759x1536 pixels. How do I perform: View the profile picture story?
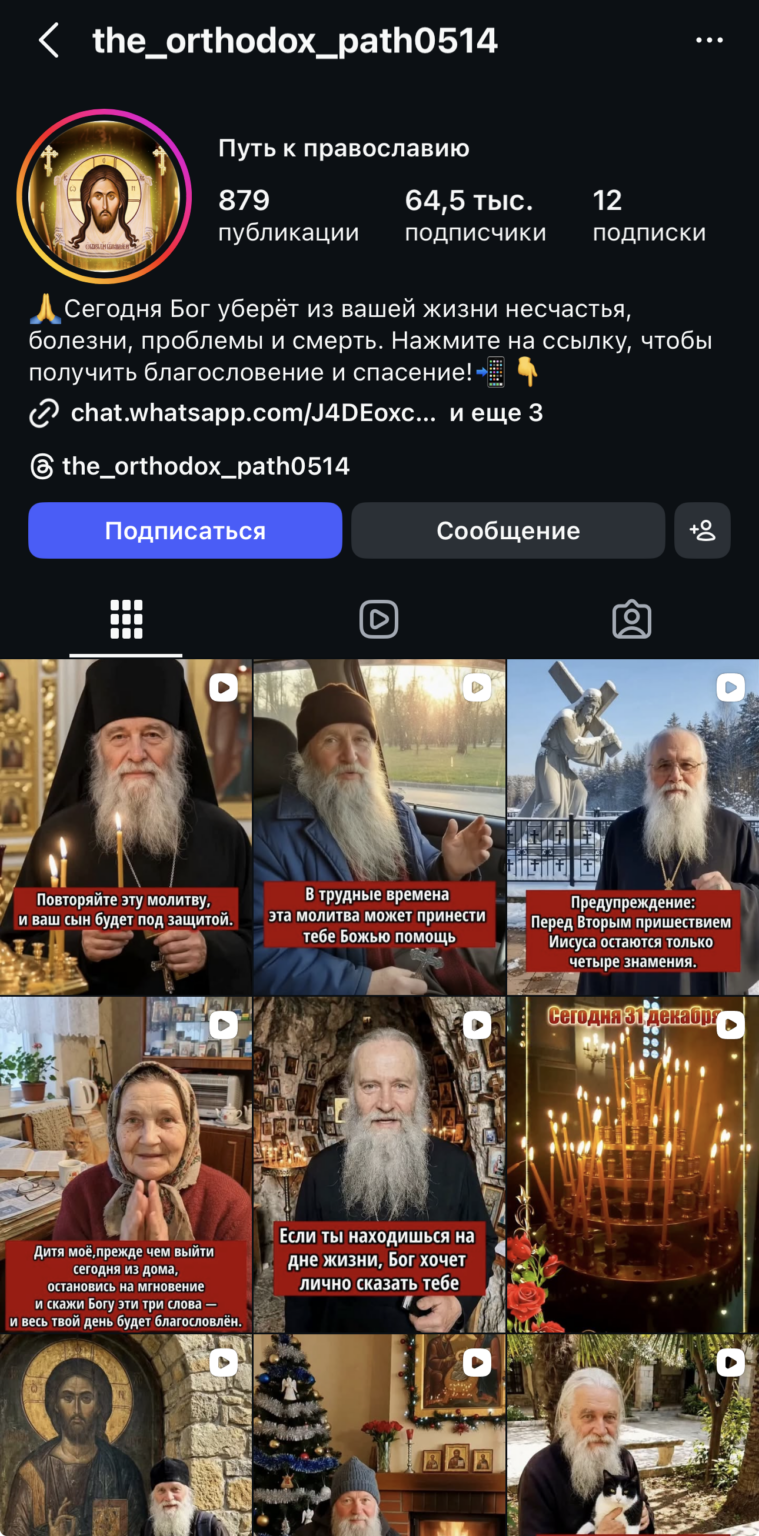click(104, 195)
